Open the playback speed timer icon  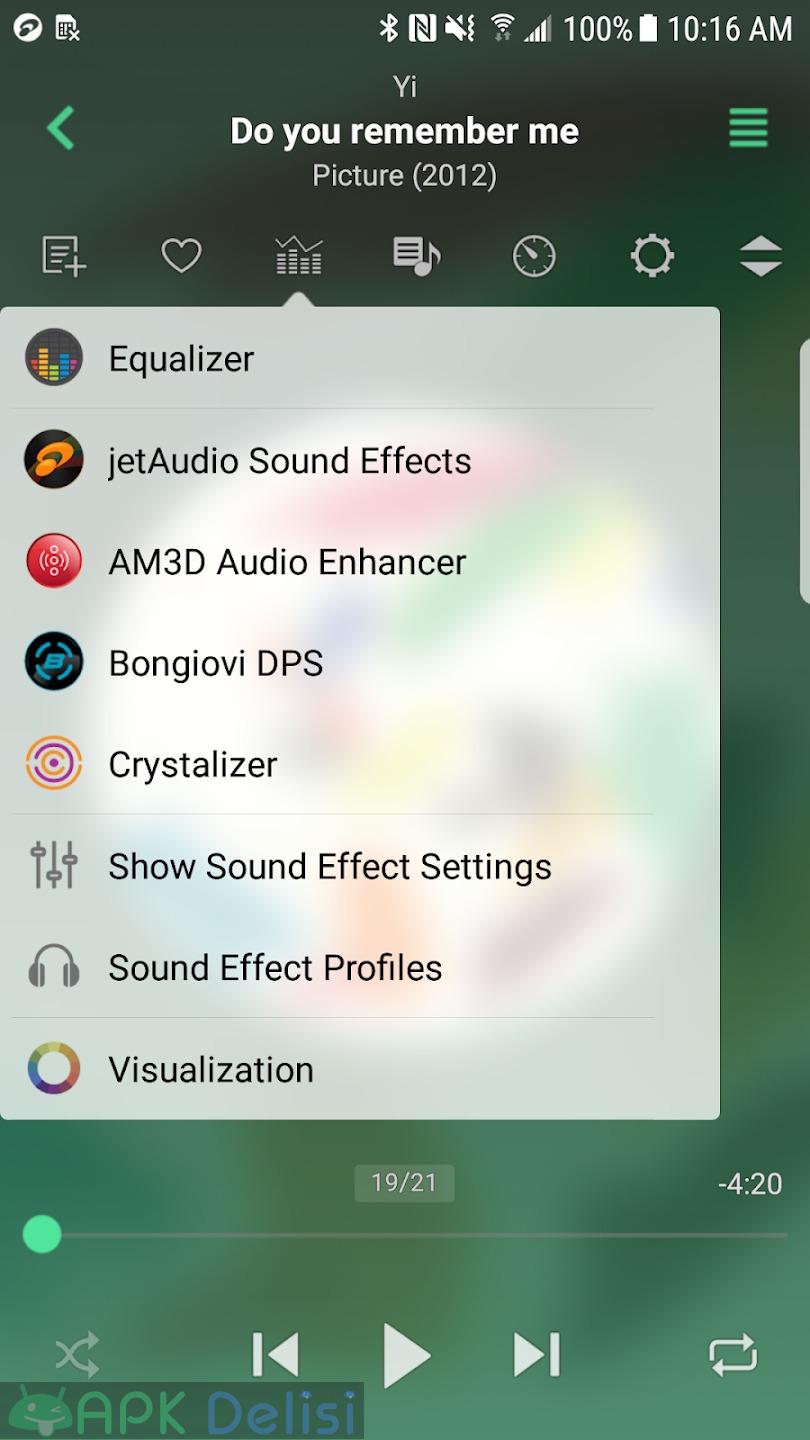coord(534,256)
